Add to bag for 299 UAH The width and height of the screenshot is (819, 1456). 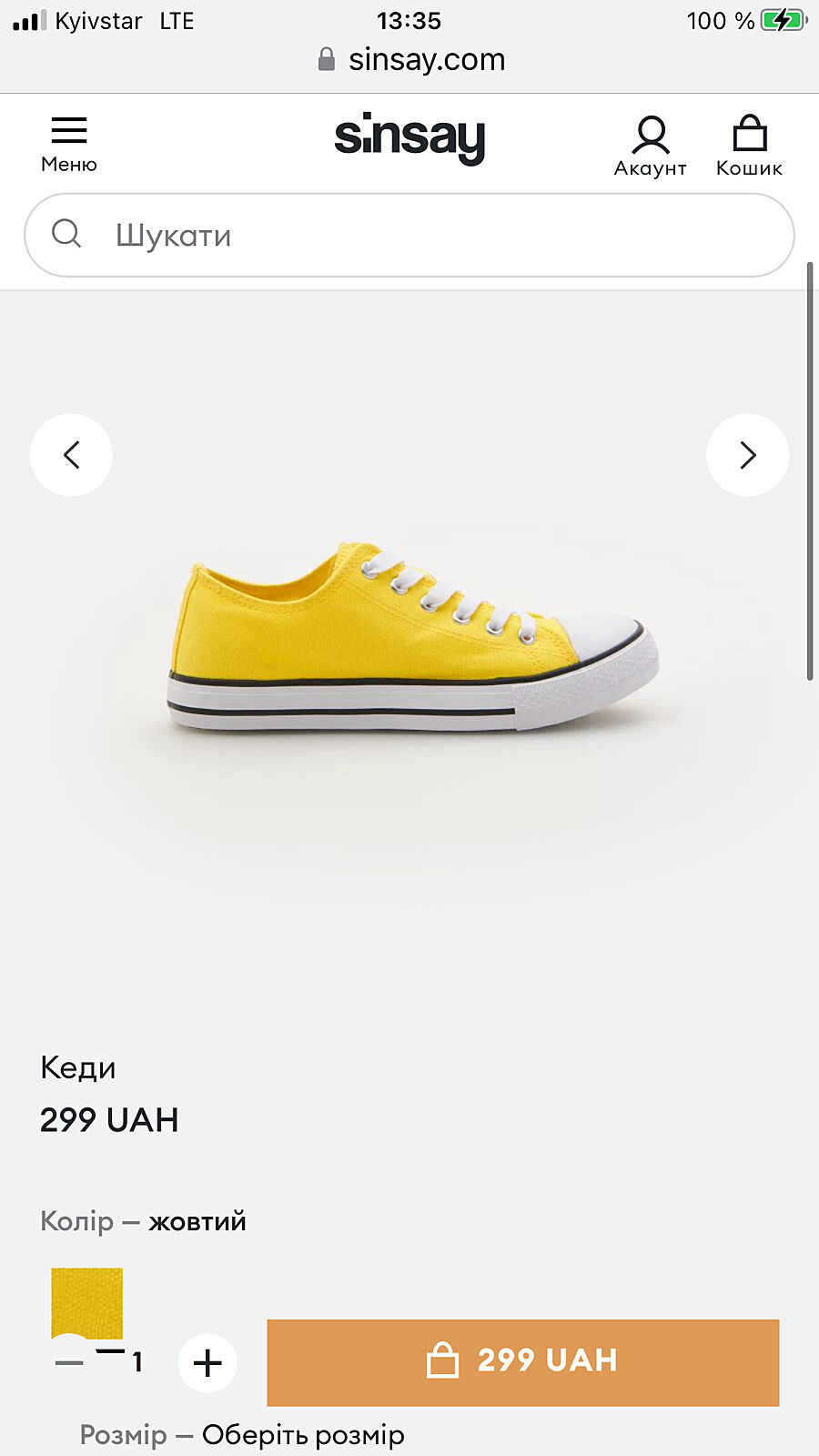pyautogui.click(x=522, y=1361)
